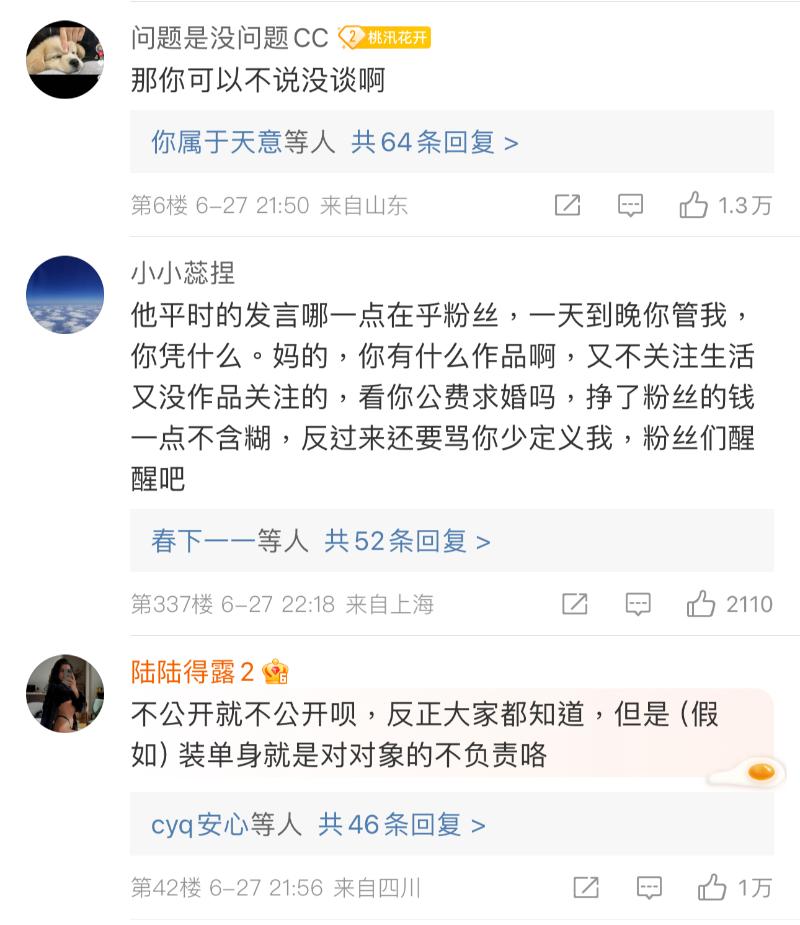The image size is (800, 925).
Task: Reply to the 第337楼 comment
Action: (638, 604)
